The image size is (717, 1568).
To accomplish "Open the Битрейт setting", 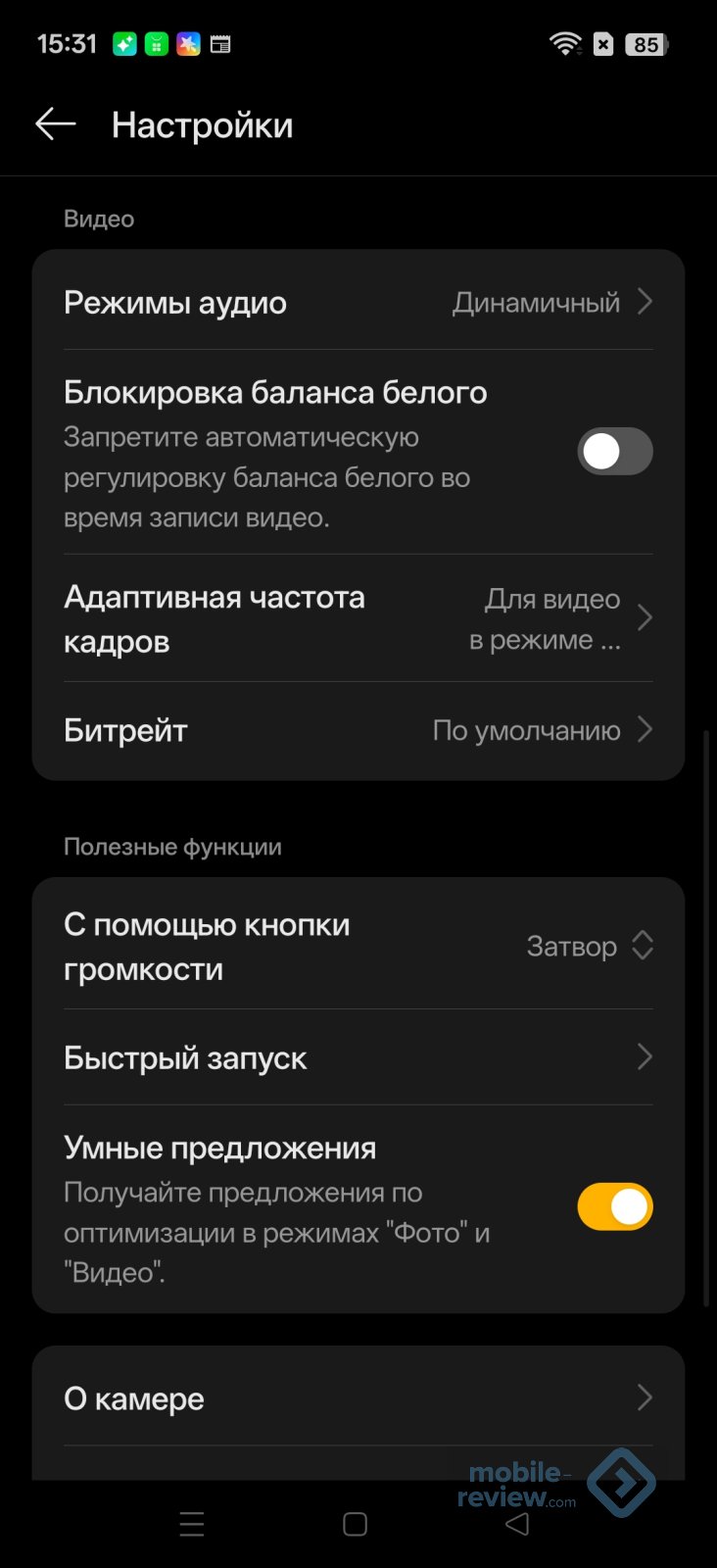I will pyautogui.click(x=358, y=730).
